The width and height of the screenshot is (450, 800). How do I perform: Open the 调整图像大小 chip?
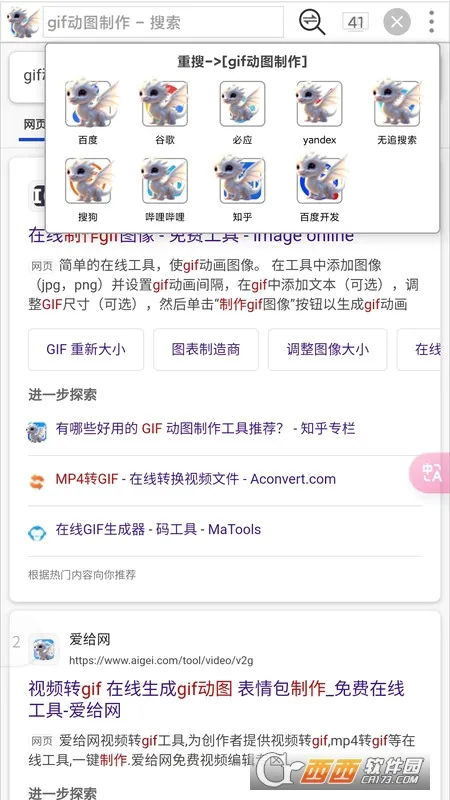(x=328, y=349)
